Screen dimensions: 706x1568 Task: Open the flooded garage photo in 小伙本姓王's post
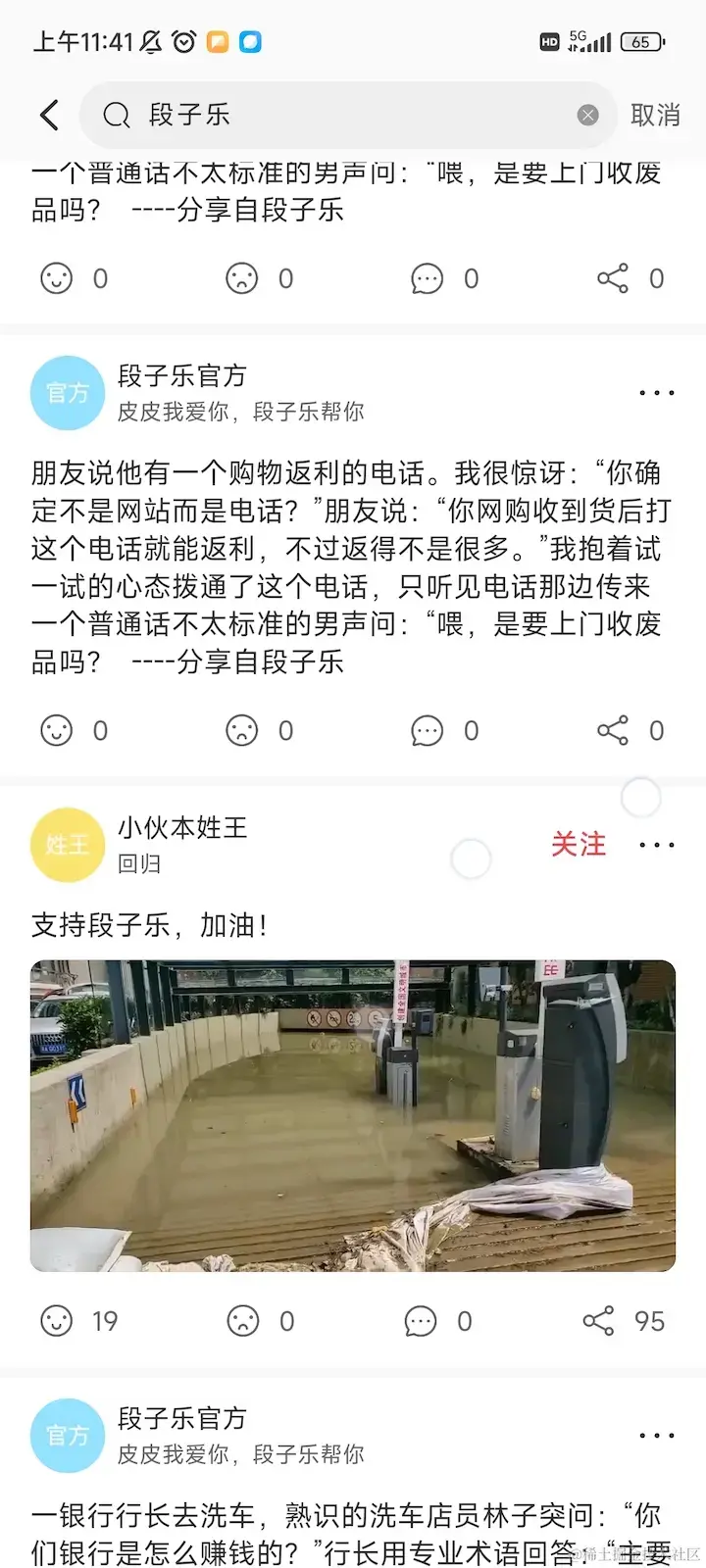[x=353, y=1115]
